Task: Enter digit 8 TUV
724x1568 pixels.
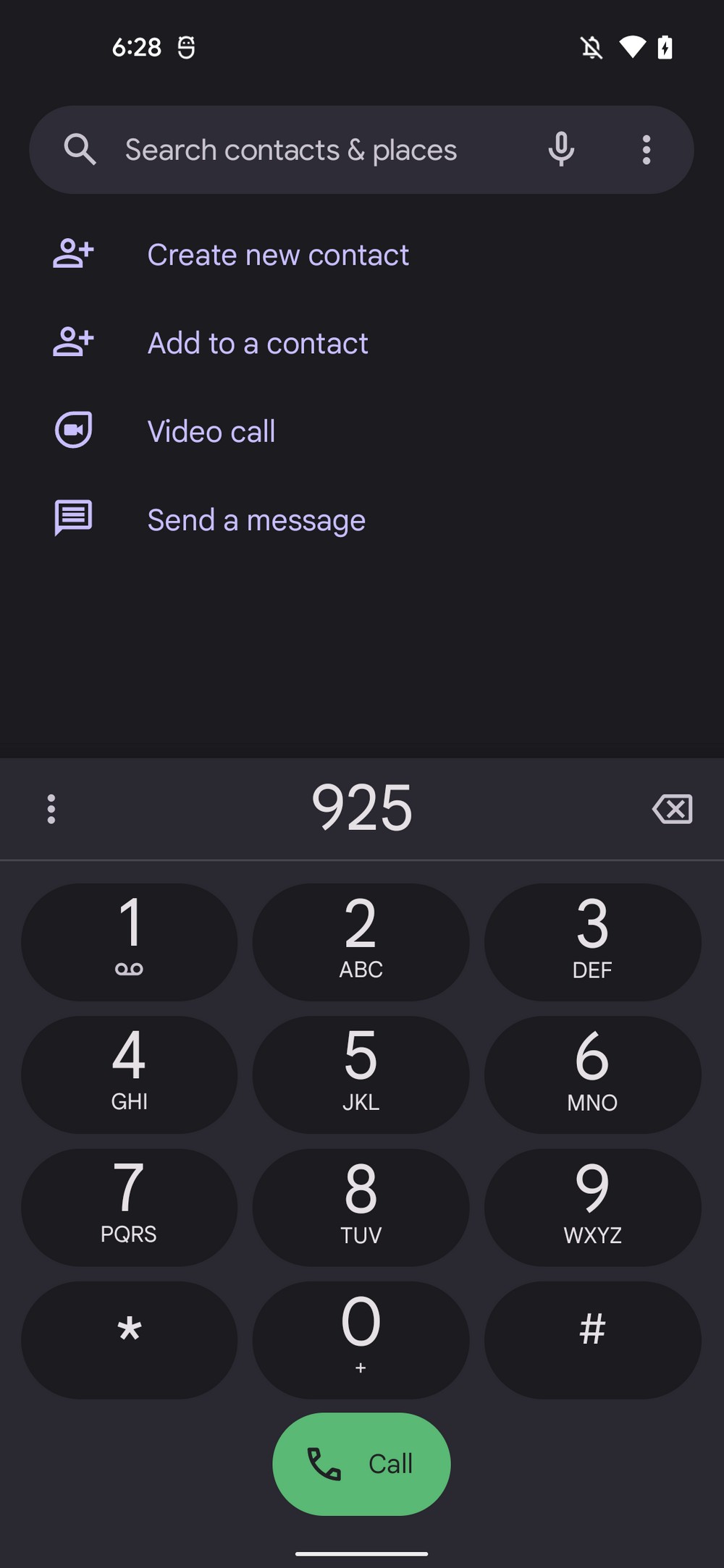Action: click(361, 1207)
